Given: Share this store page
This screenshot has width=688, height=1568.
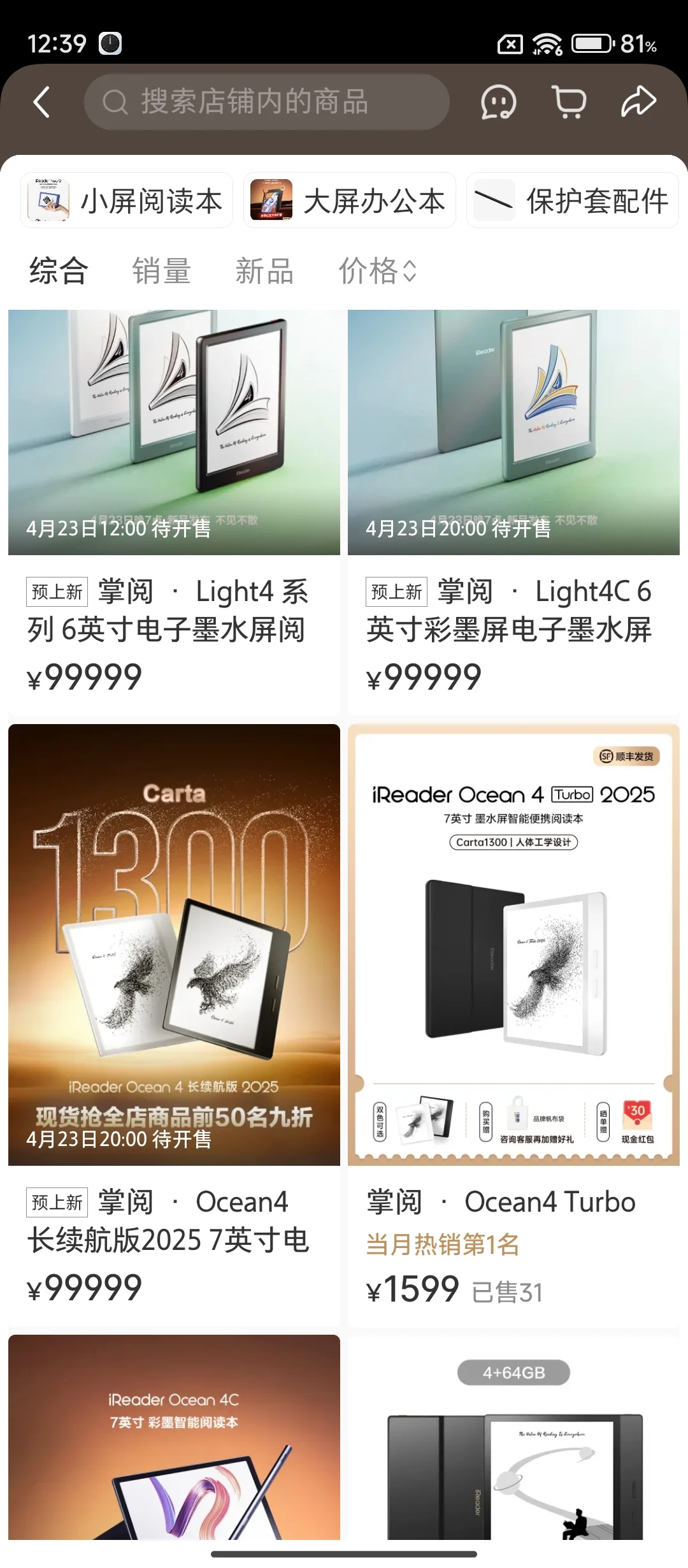Looking at the screenshot, I should (638, 102).
